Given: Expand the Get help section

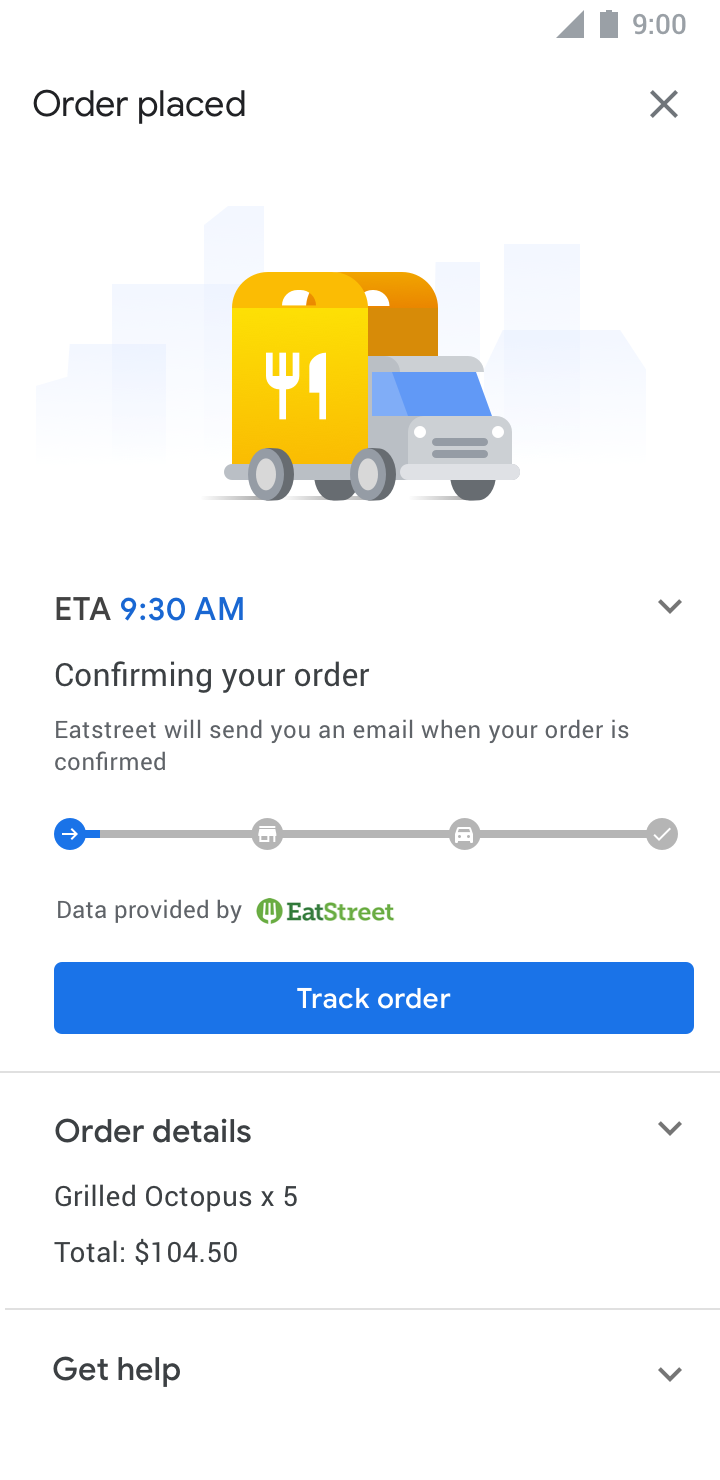Looking at the screenshot, I should pos(669,1373).
